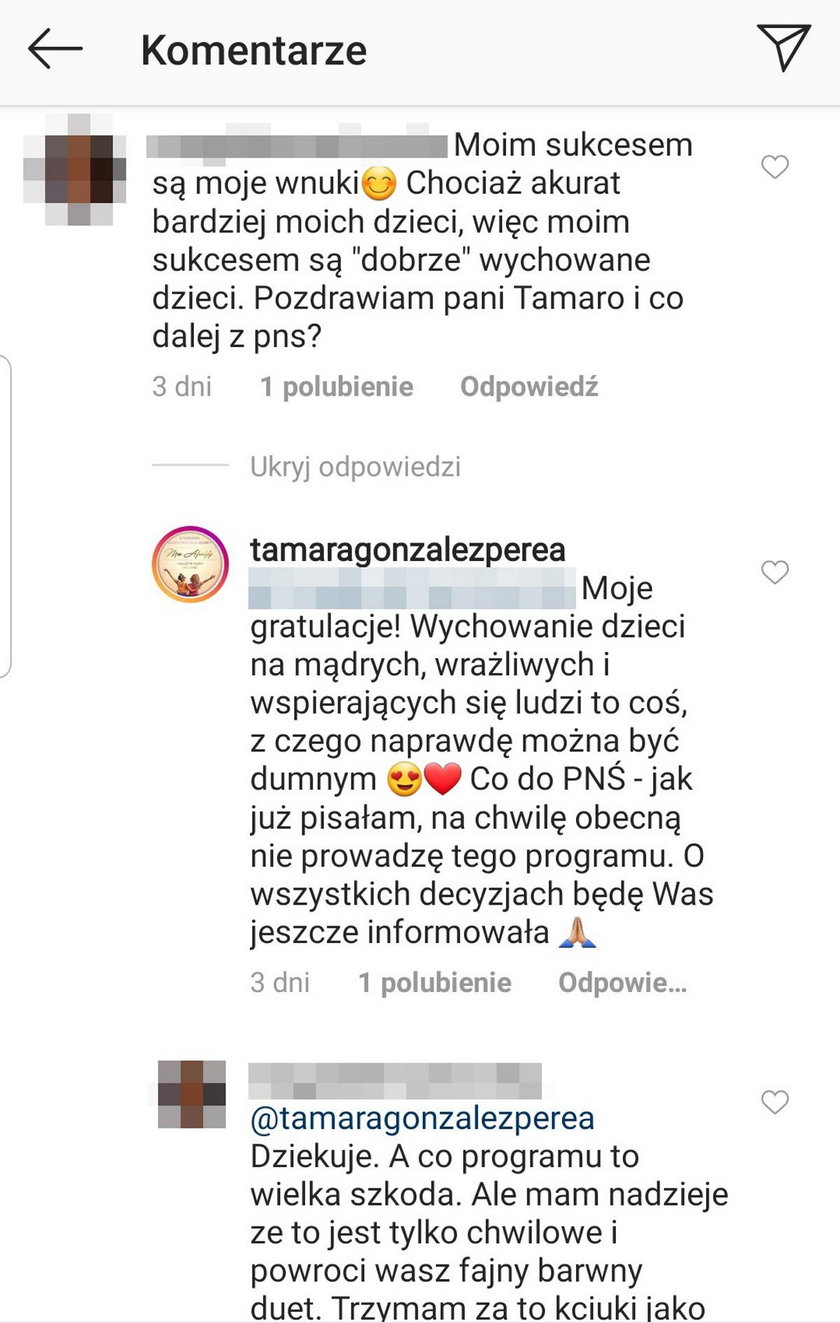This screenshot has width=840, height=1323.
Task: View likes on tamaragonzalezperea's reply
Action: click(x=435, y=983)
